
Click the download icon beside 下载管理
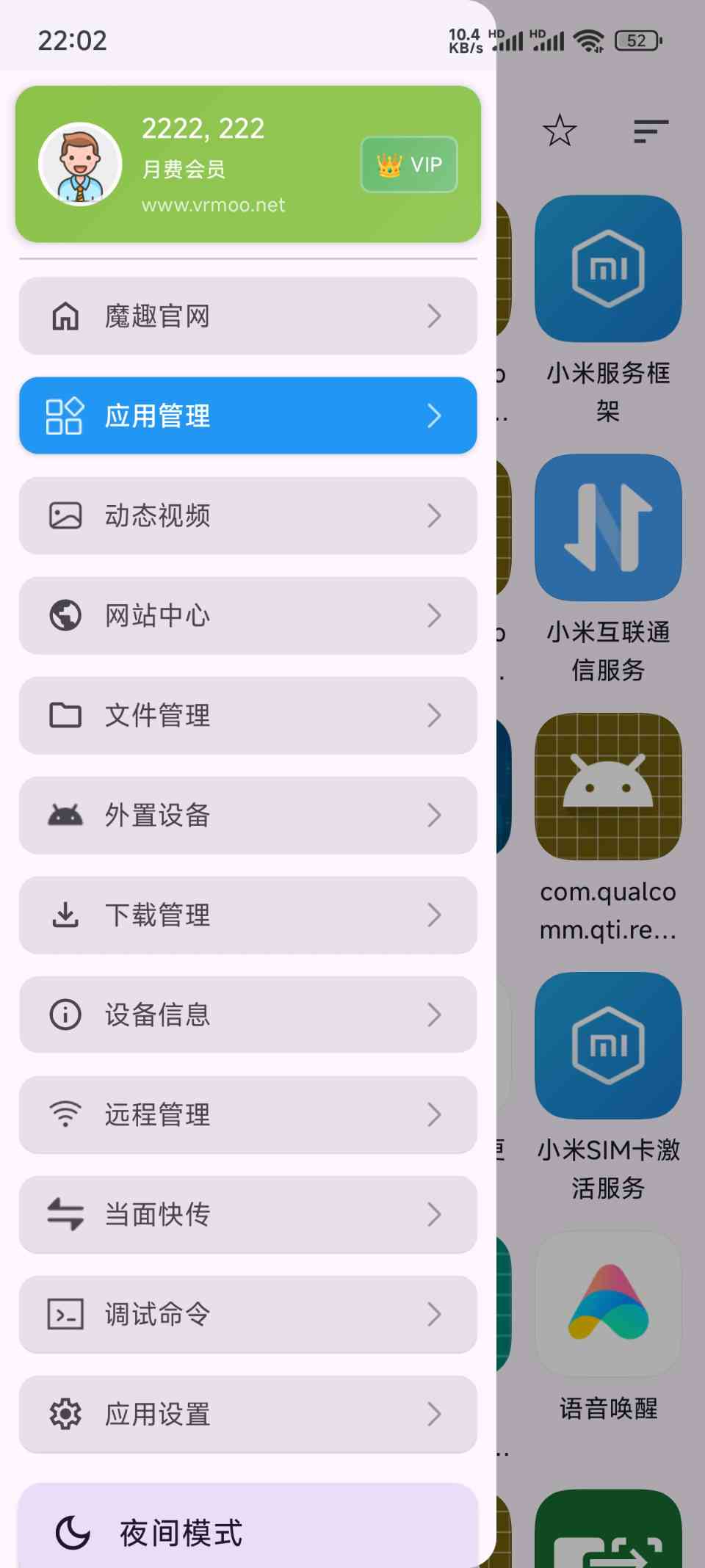point(66,915)
